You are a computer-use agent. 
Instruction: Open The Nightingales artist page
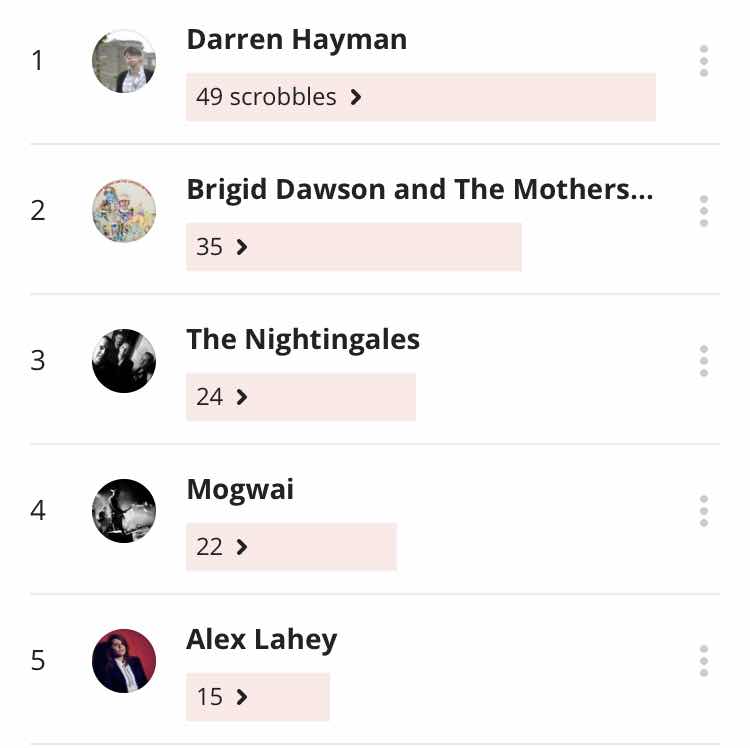click(x=303, y=340)
